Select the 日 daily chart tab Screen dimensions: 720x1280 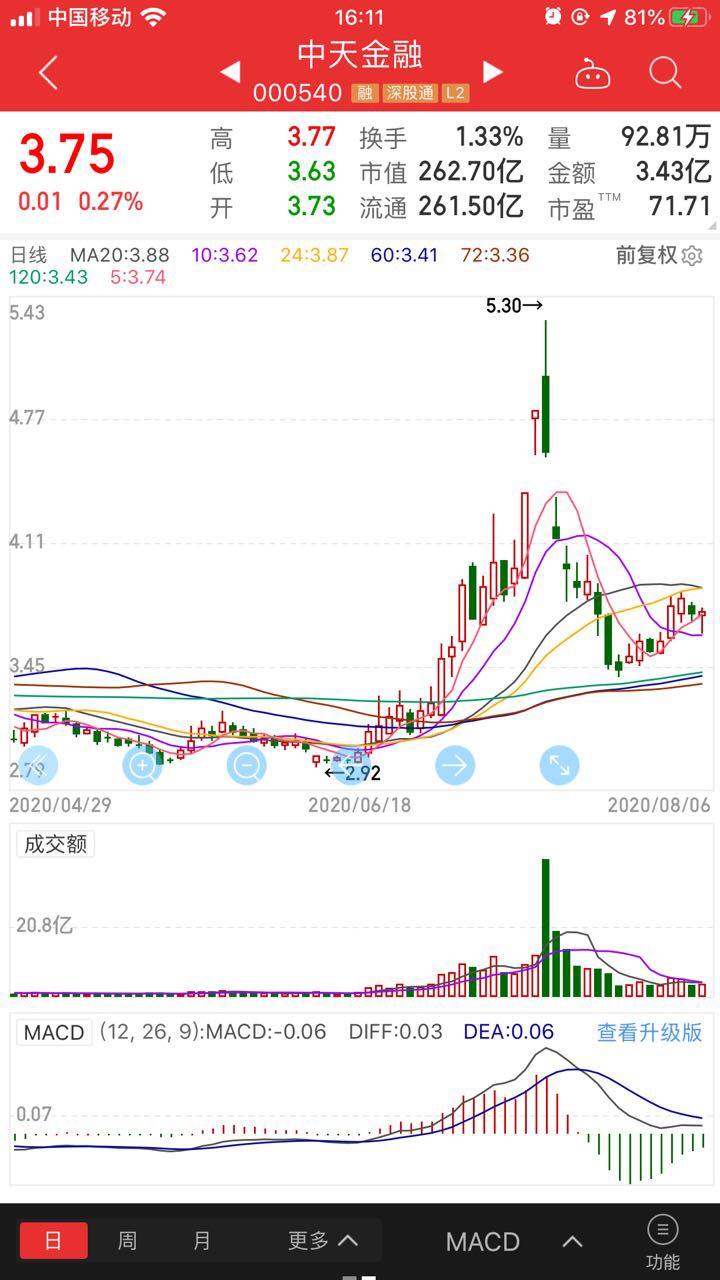(x=54, y=1241)
